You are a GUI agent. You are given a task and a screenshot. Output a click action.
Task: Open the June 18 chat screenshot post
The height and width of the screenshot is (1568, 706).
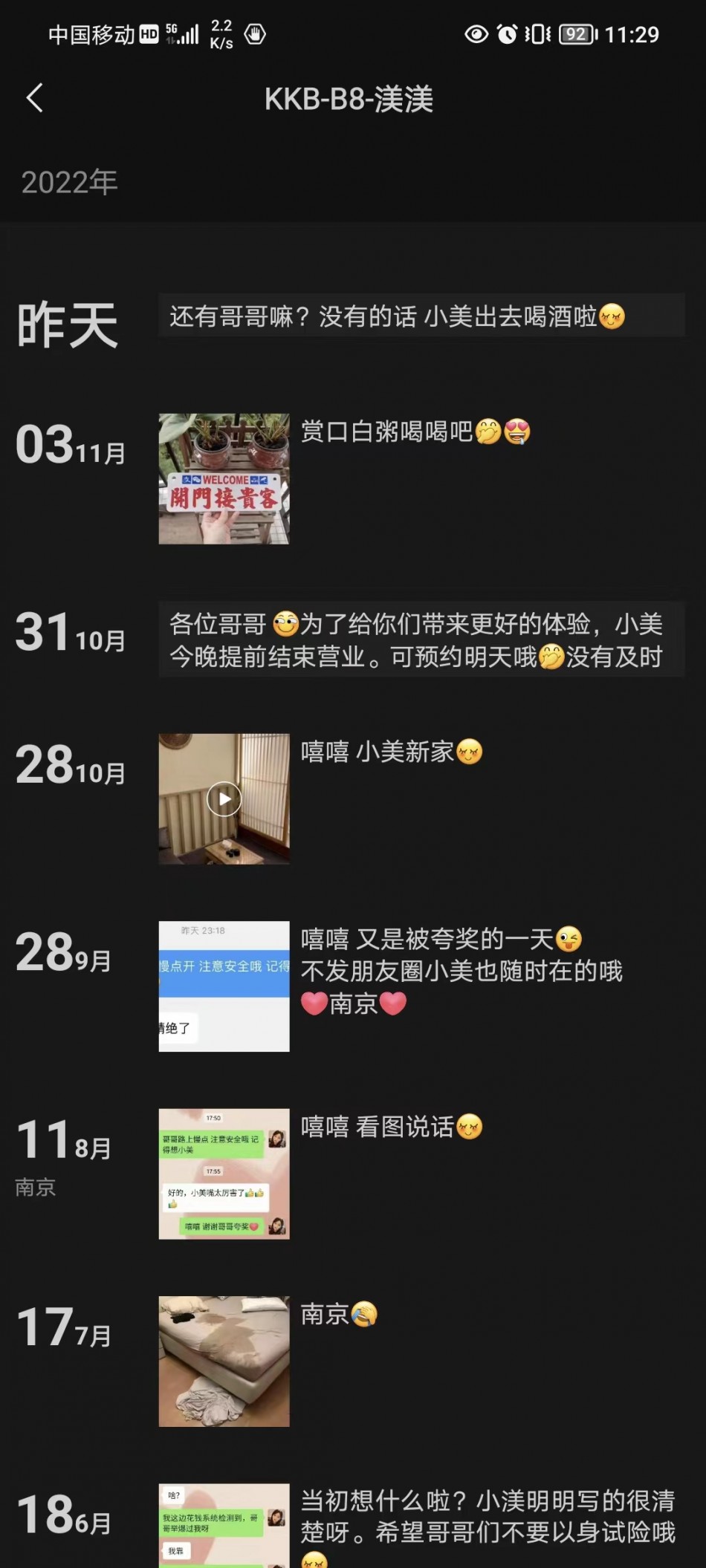coord(224,1526)
